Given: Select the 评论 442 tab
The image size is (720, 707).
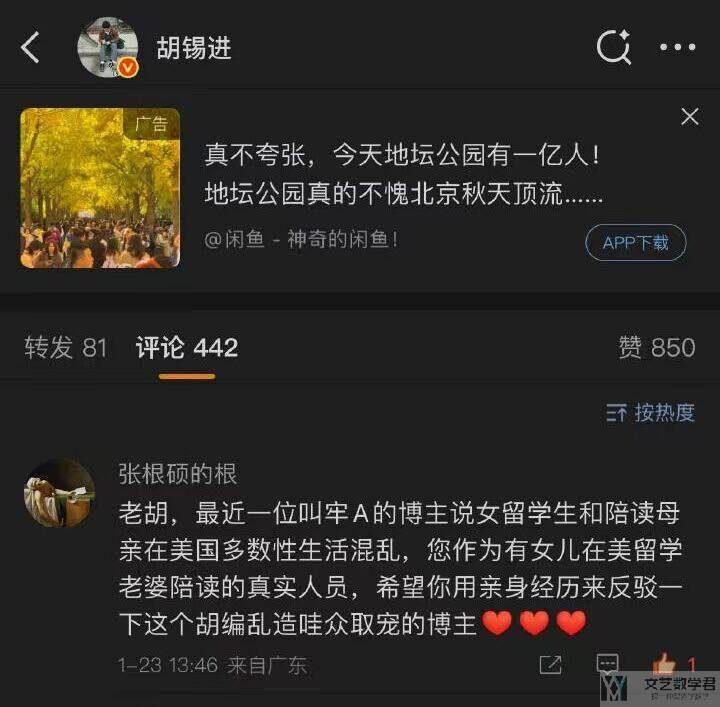Looking at the screenshot, I should tap(187, 347).
